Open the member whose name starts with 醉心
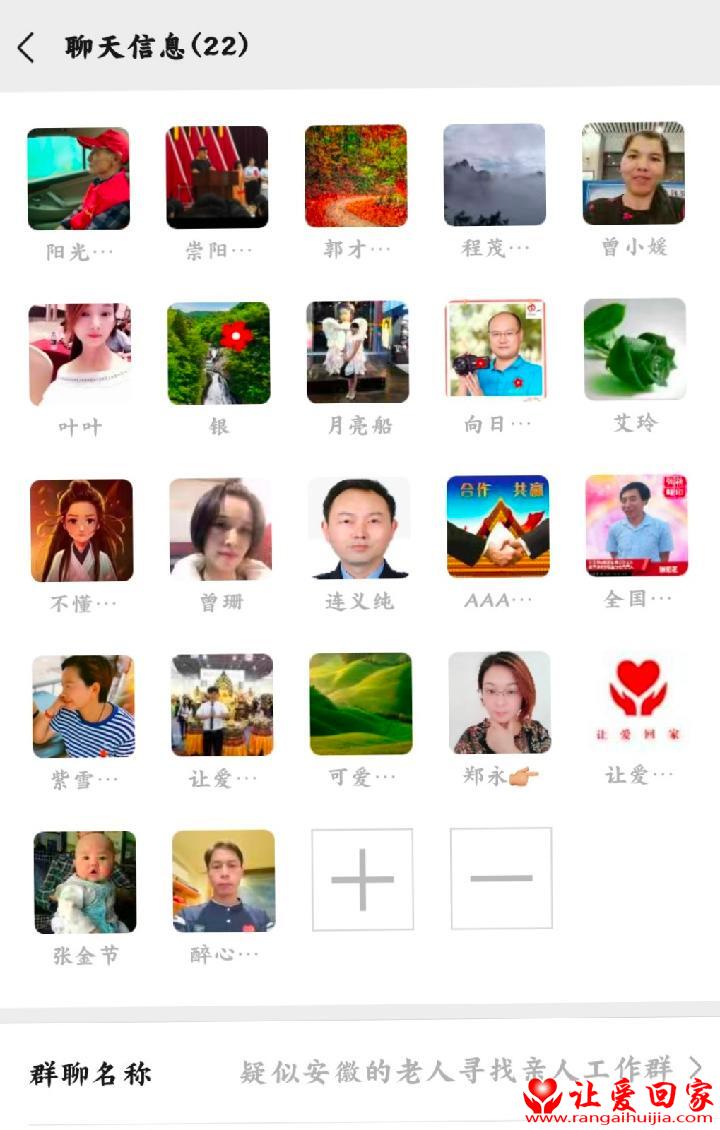This screenshot has width=720, height=1130. pos(223,881)
